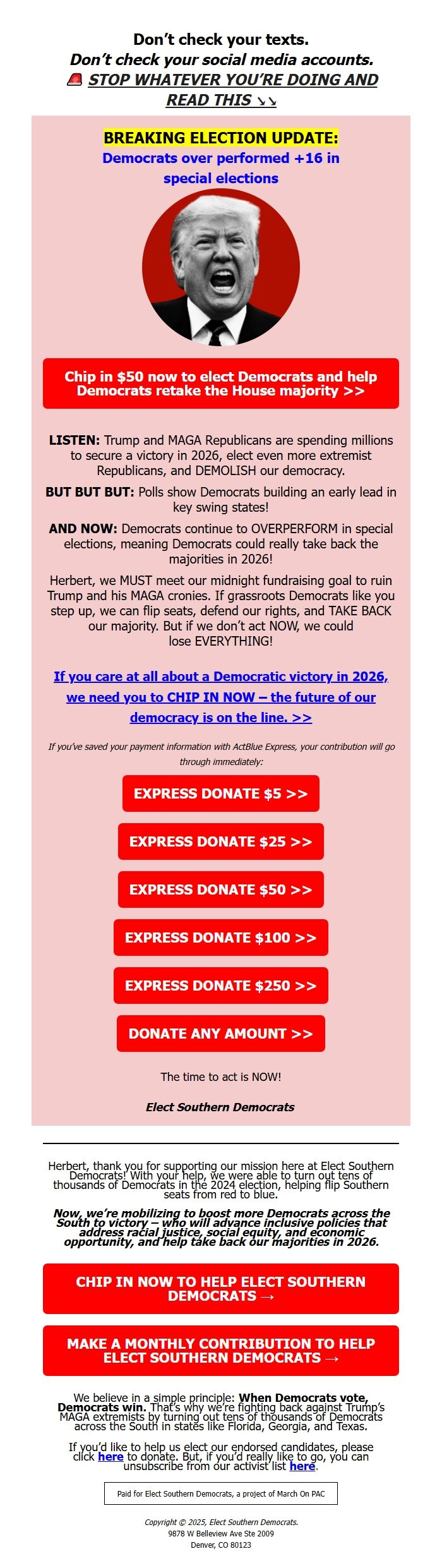Tap "Chip in $50 now" button

point(221,383)
